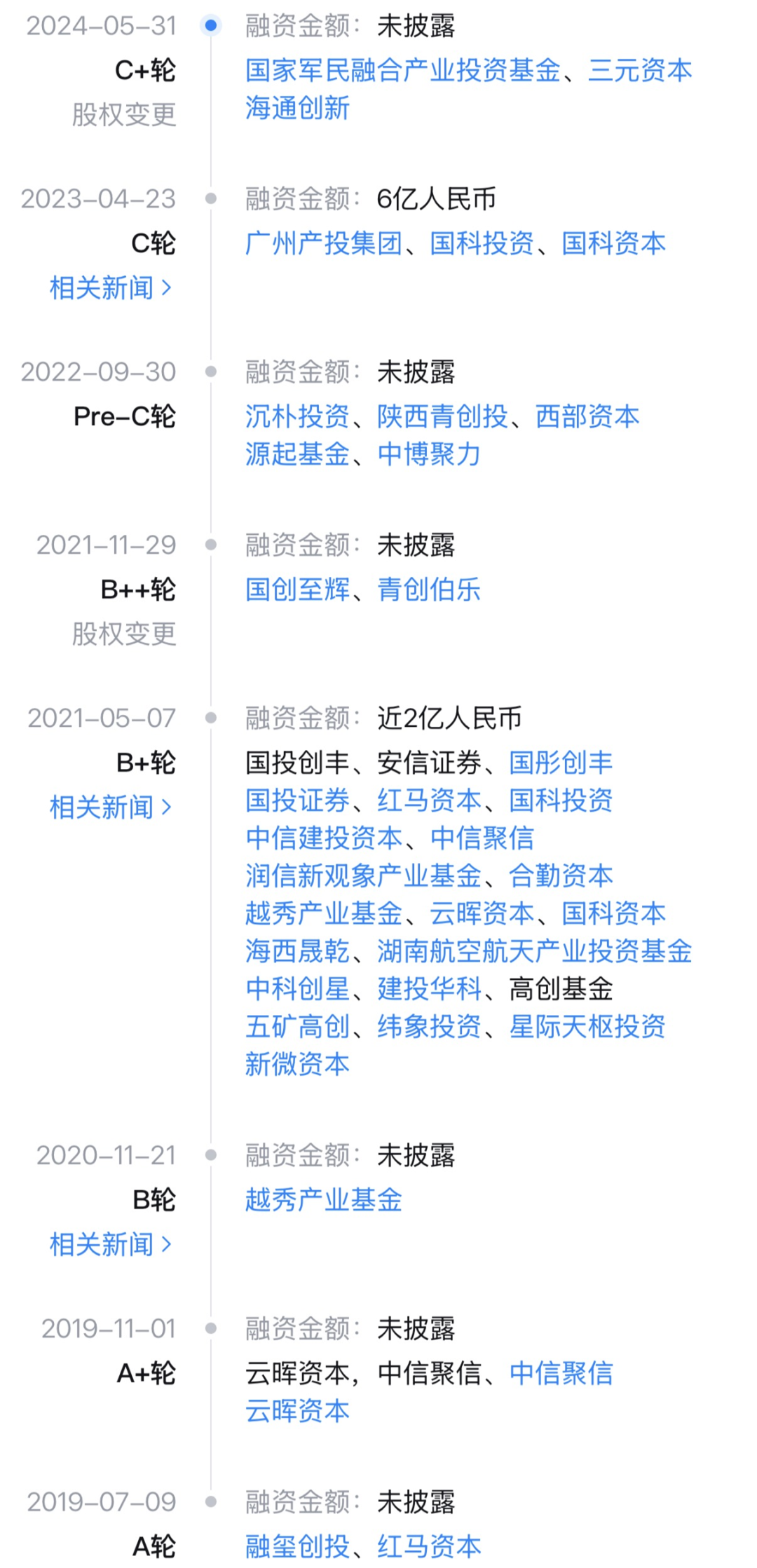Open 源起基金 investor details

[297, 454]
